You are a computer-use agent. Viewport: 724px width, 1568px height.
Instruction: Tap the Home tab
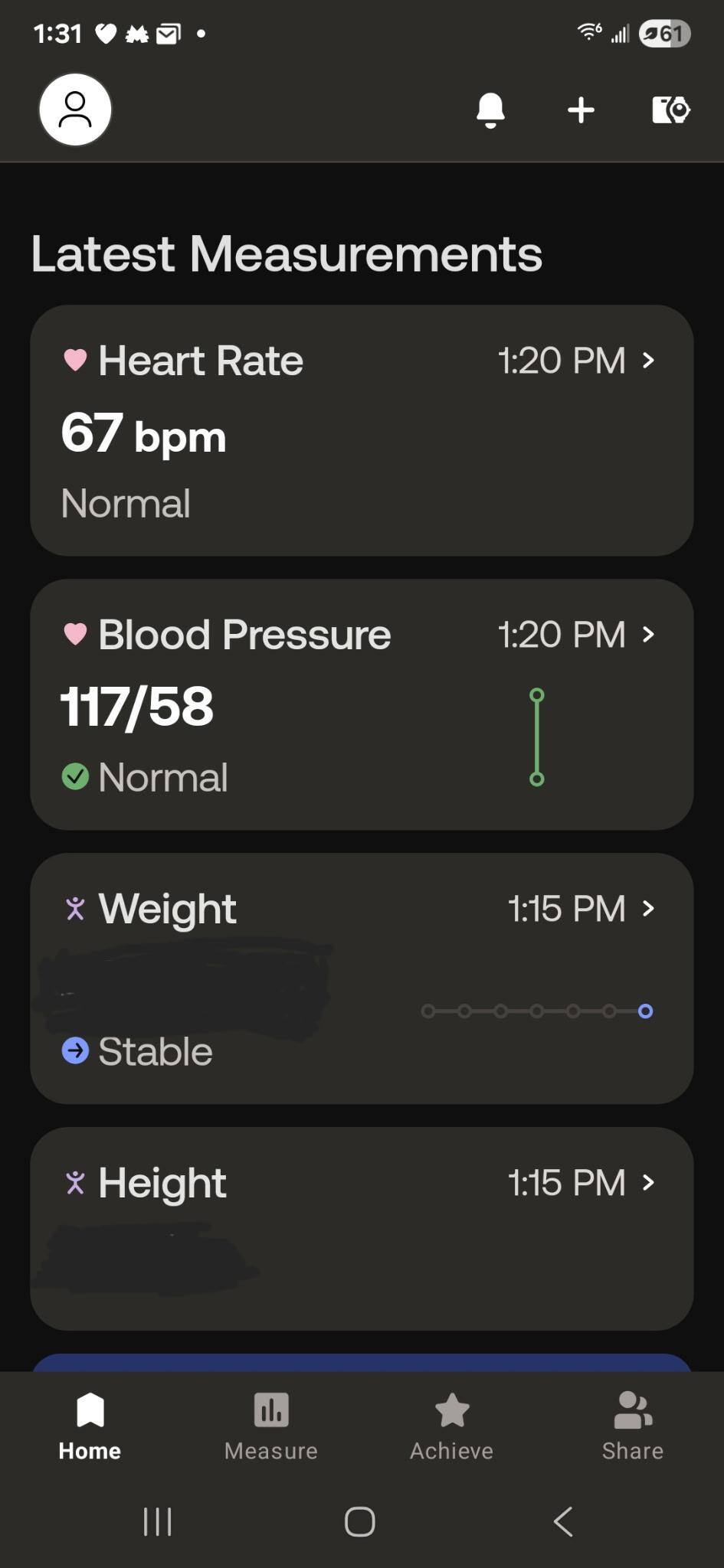(90, 1426)
